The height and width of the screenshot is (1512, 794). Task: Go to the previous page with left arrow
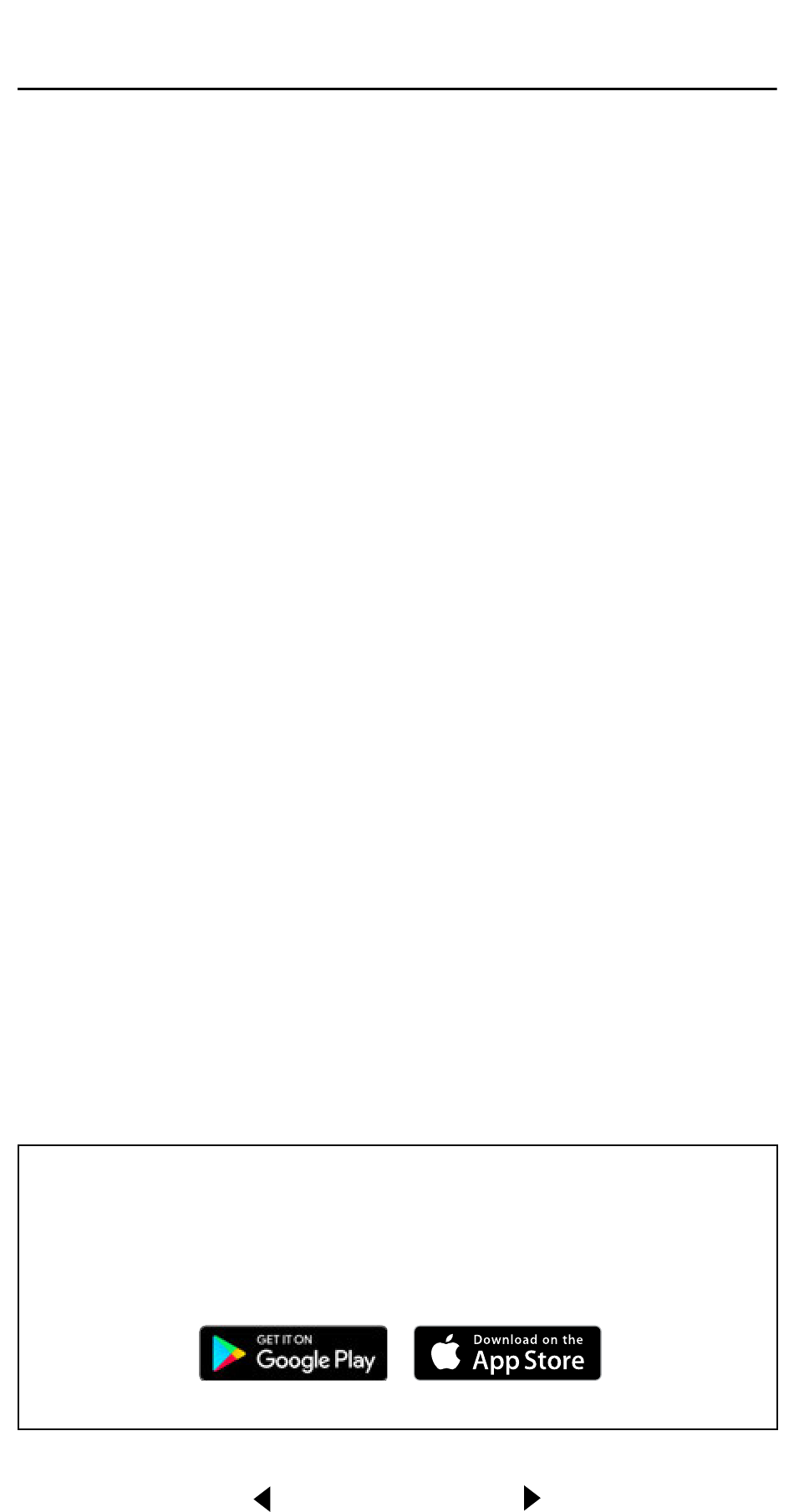262,1498
